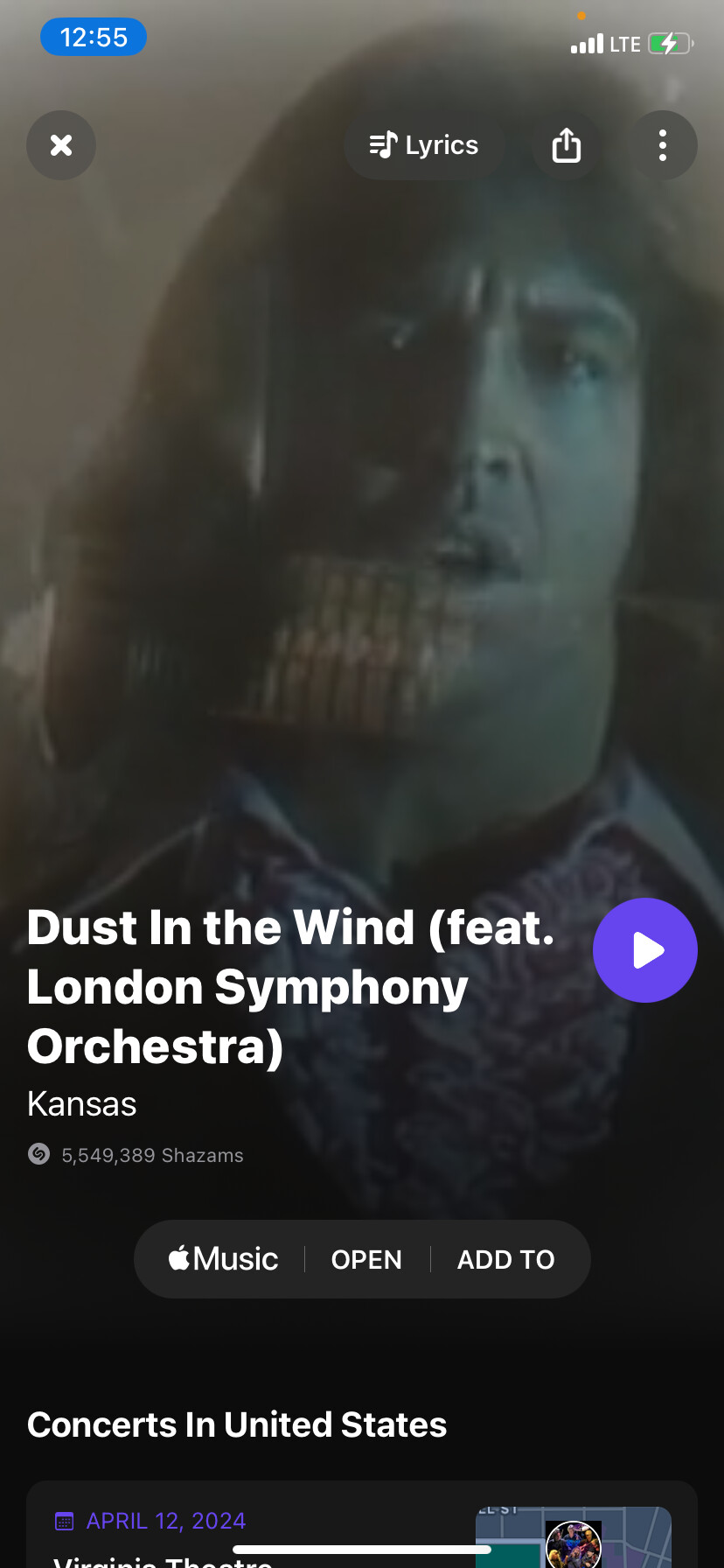724x1568 pixels.
Task: Close the song details screen
Action: (61, 145)
